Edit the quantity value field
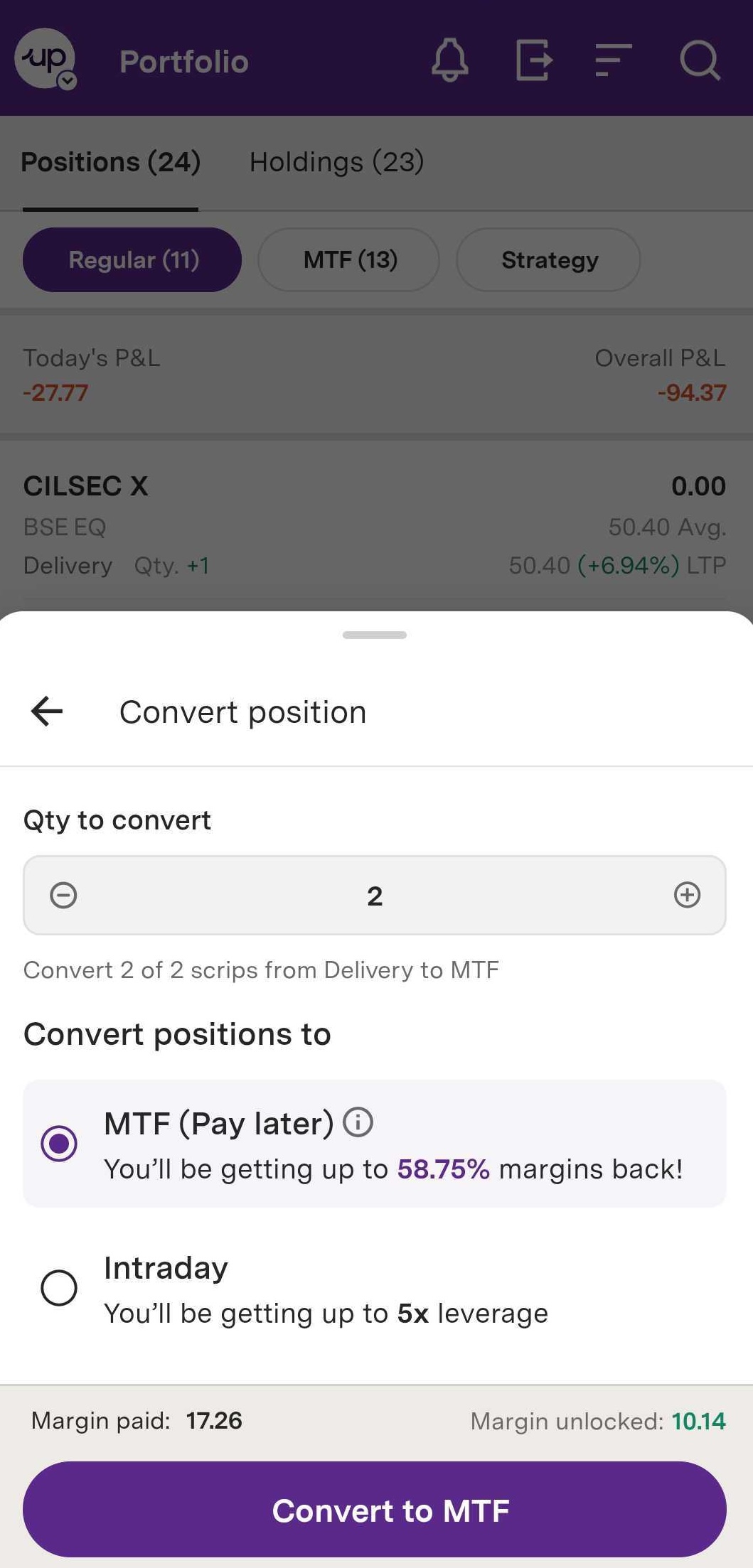Screen dimensions: 753x1568 tap(375, 896)
